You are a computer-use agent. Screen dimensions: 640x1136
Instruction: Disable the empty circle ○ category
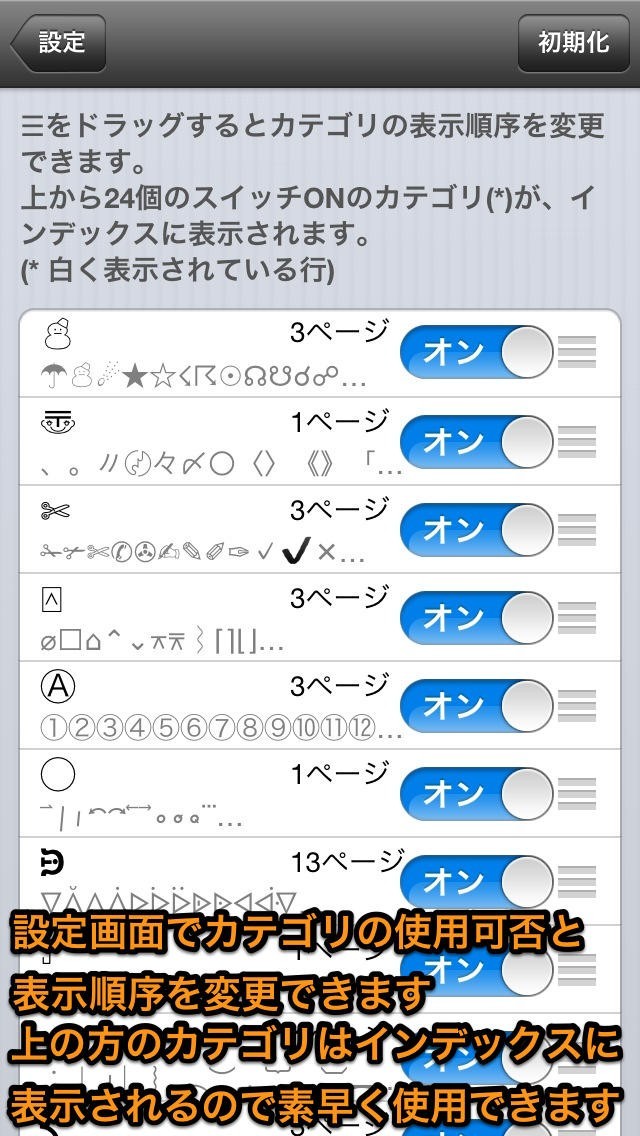pyautogui.click(x=476, y=793)
